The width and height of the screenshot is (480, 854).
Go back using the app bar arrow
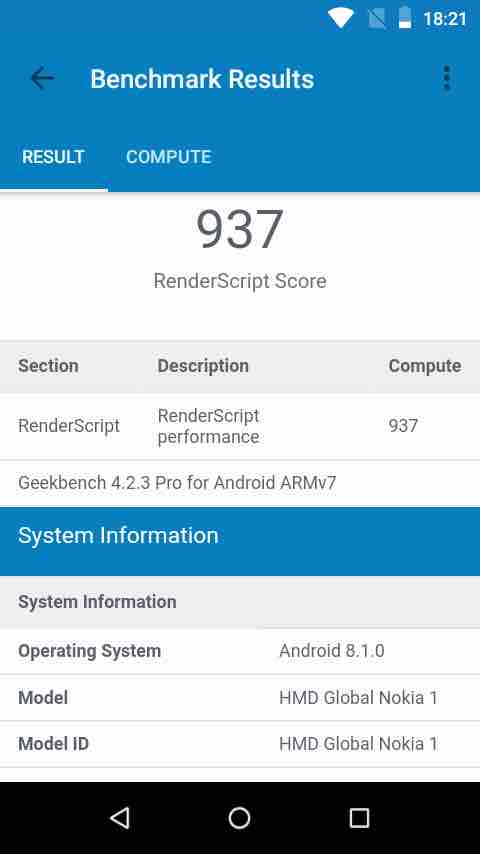[42, 78]
